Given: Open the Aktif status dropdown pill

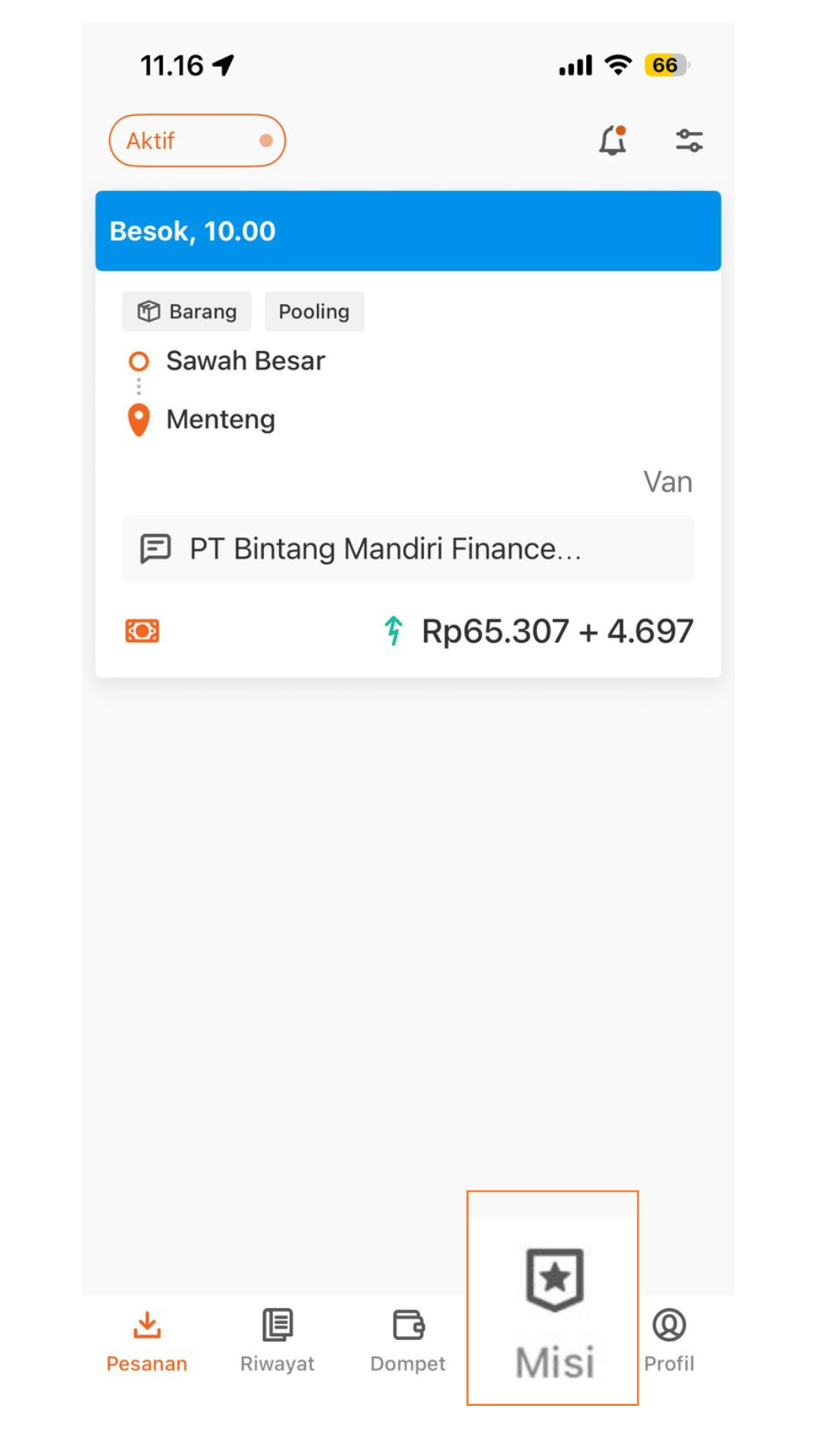Looking at the screenshot, I should [197, 140].
